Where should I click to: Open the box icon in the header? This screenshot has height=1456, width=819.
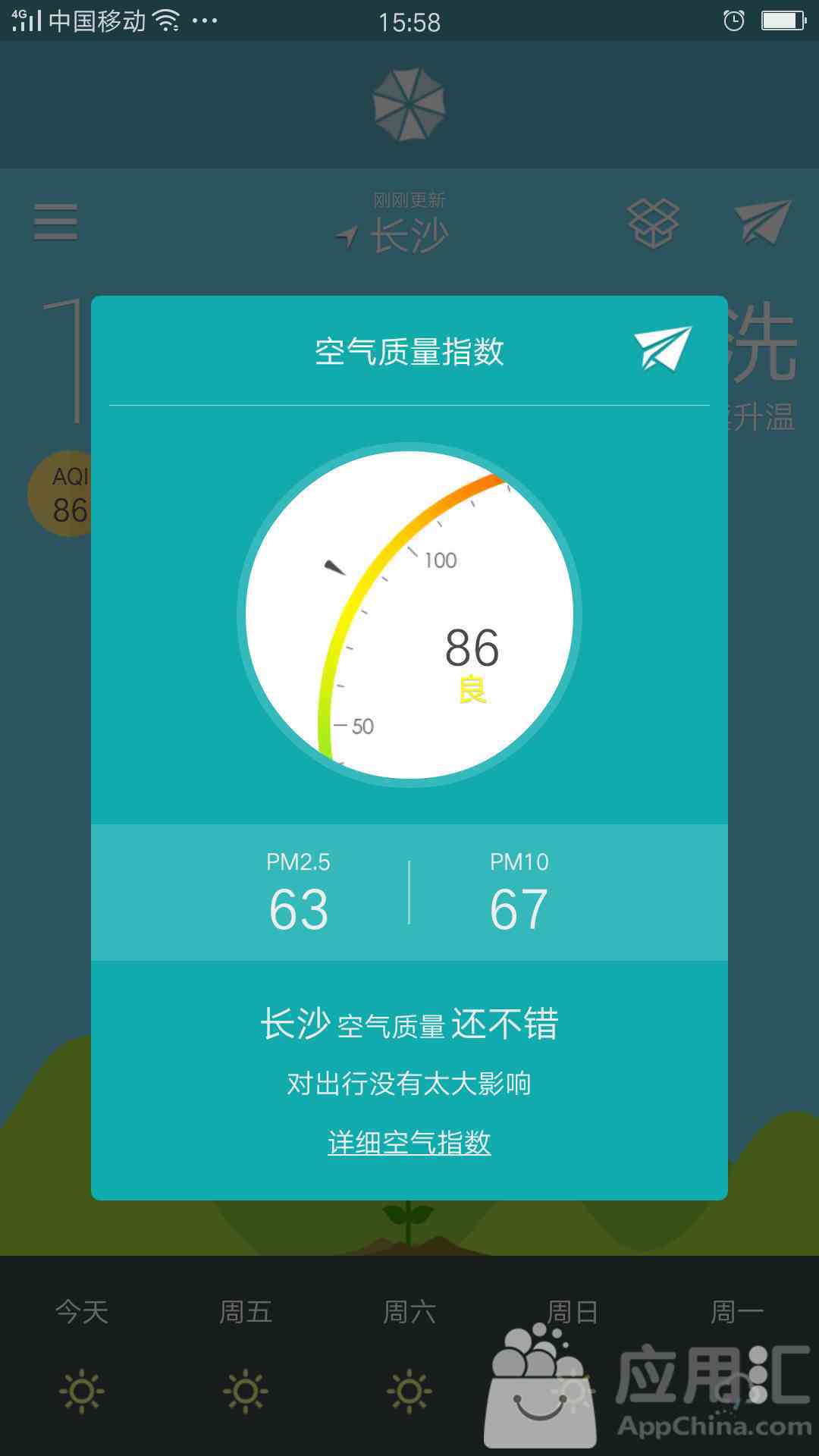click(653, 223)
